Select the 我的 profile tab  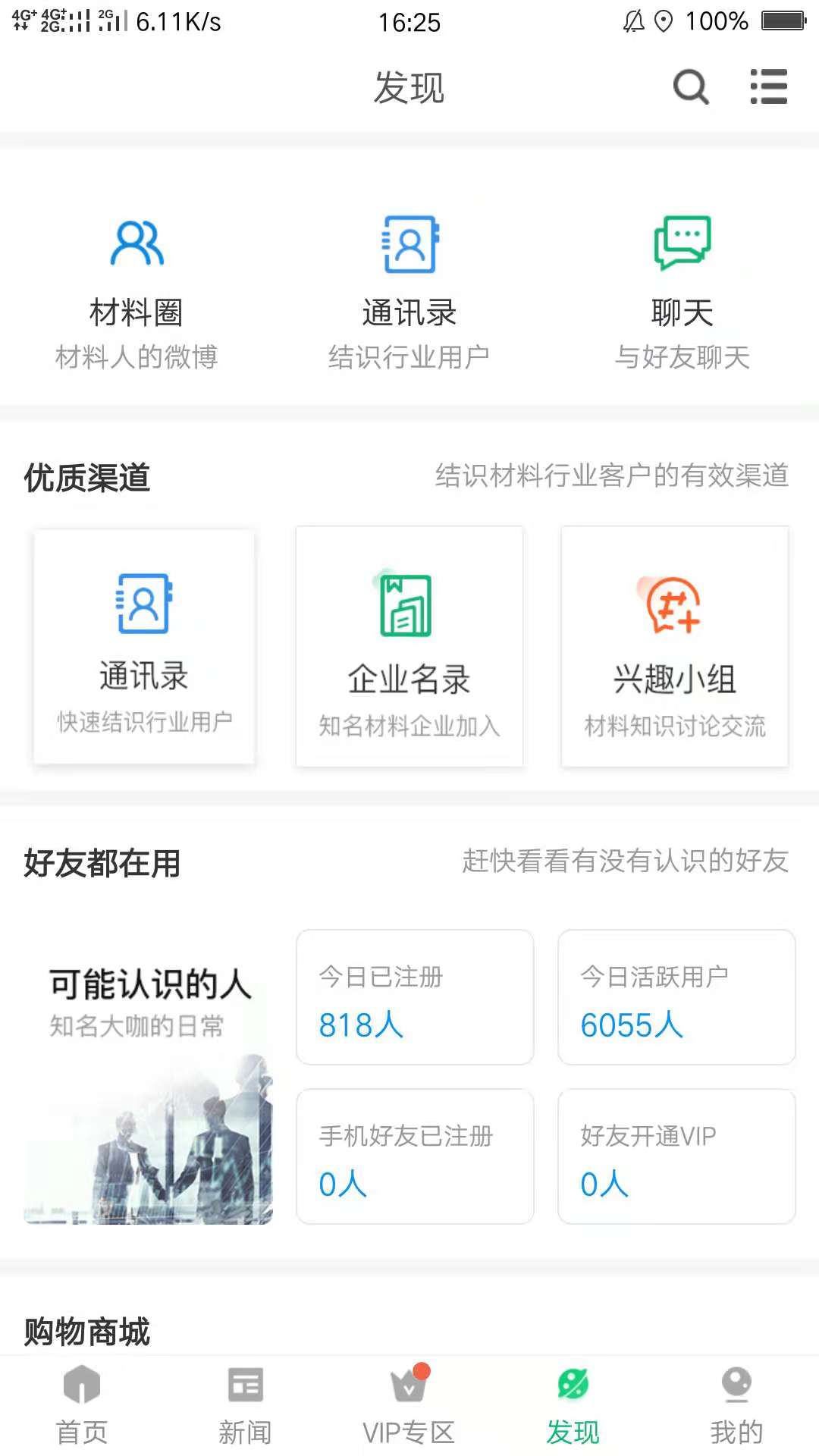(x=736, y=1407)
